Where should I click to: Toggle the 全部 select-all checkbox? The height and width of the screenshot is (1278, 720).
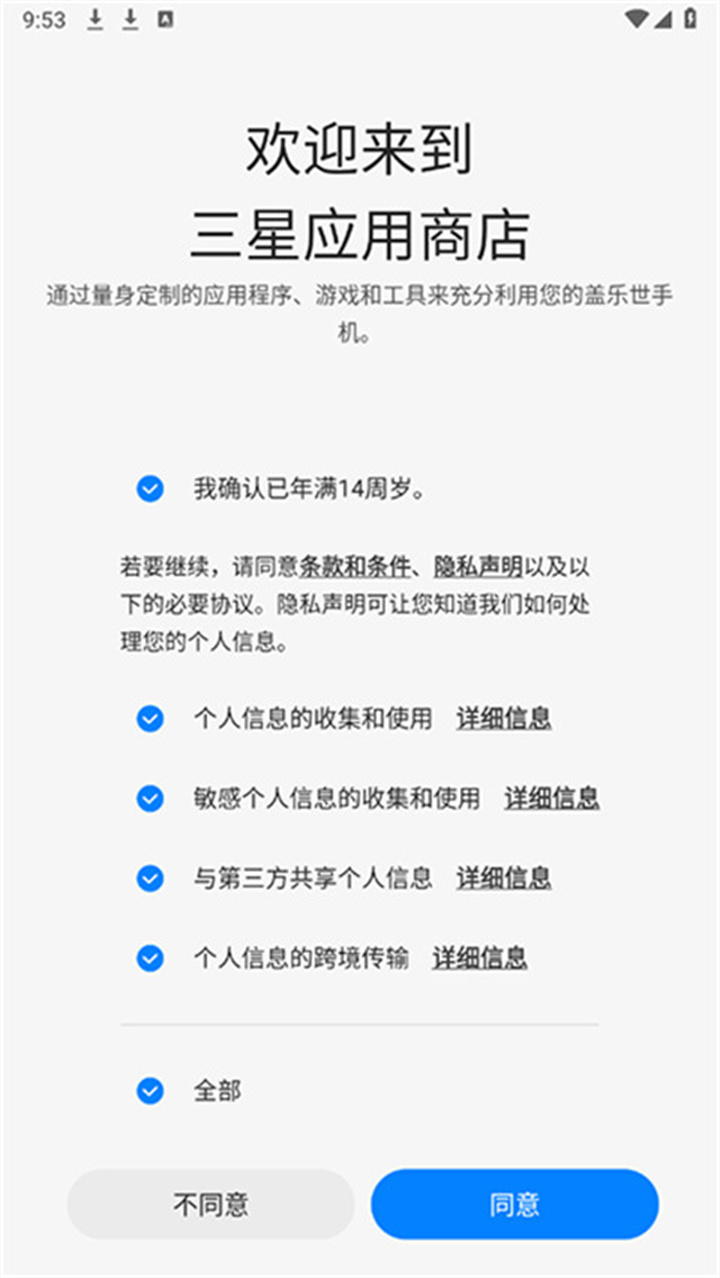pos(150,1090)
